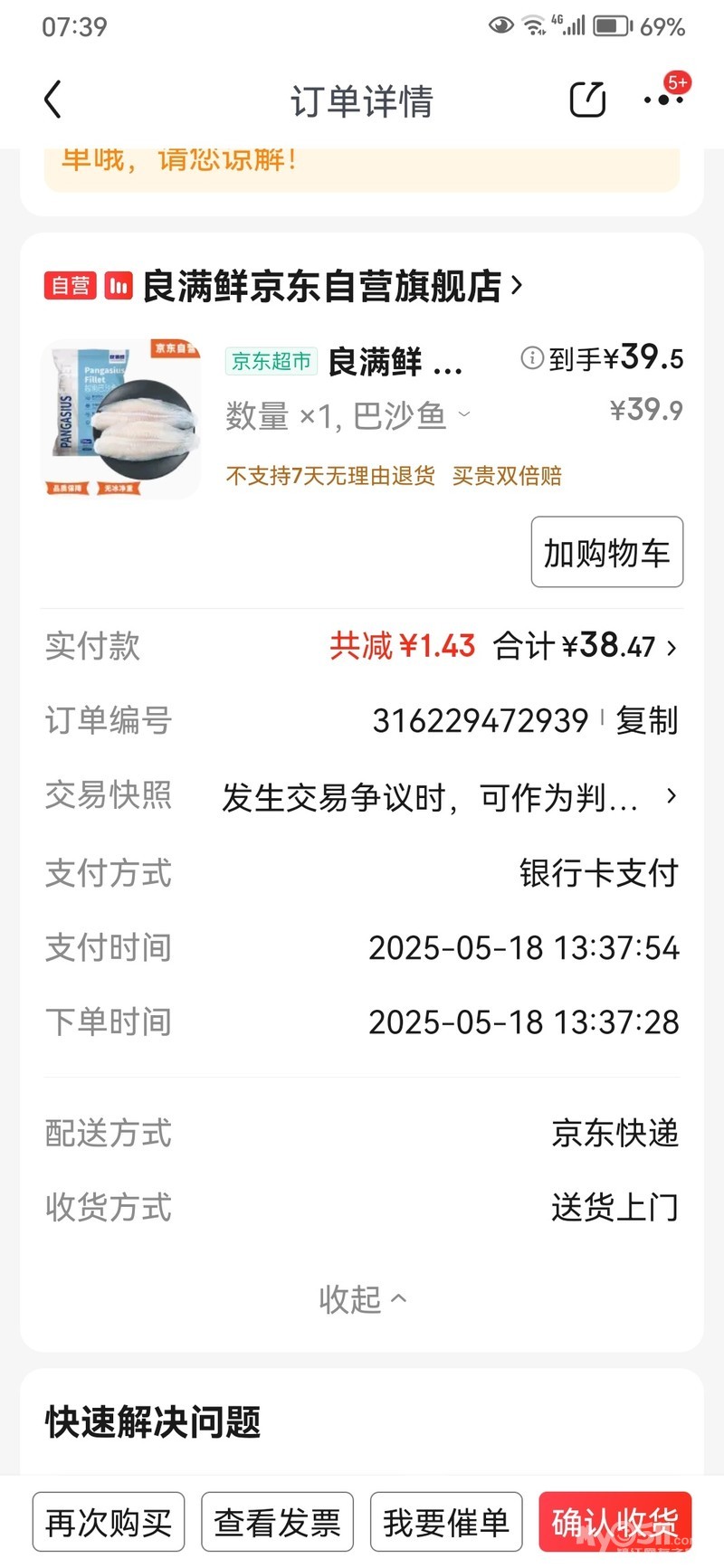
Task: Tap 加购物车 button
Action: pos(606,552)
